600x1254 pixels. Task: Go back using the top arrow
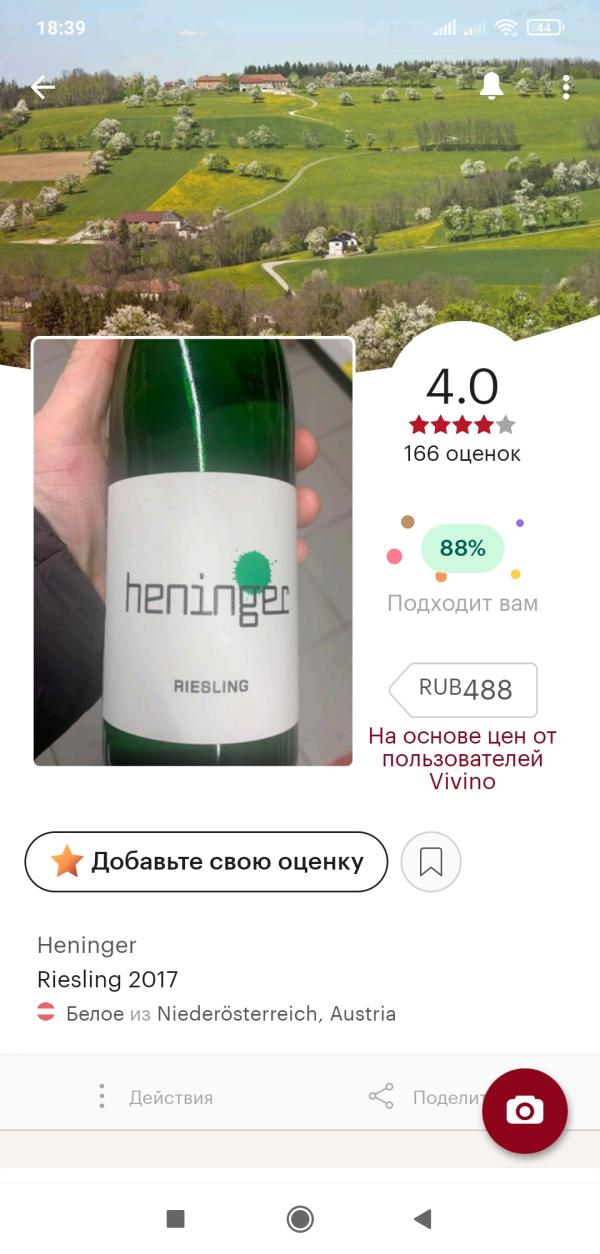pos(43,87)
